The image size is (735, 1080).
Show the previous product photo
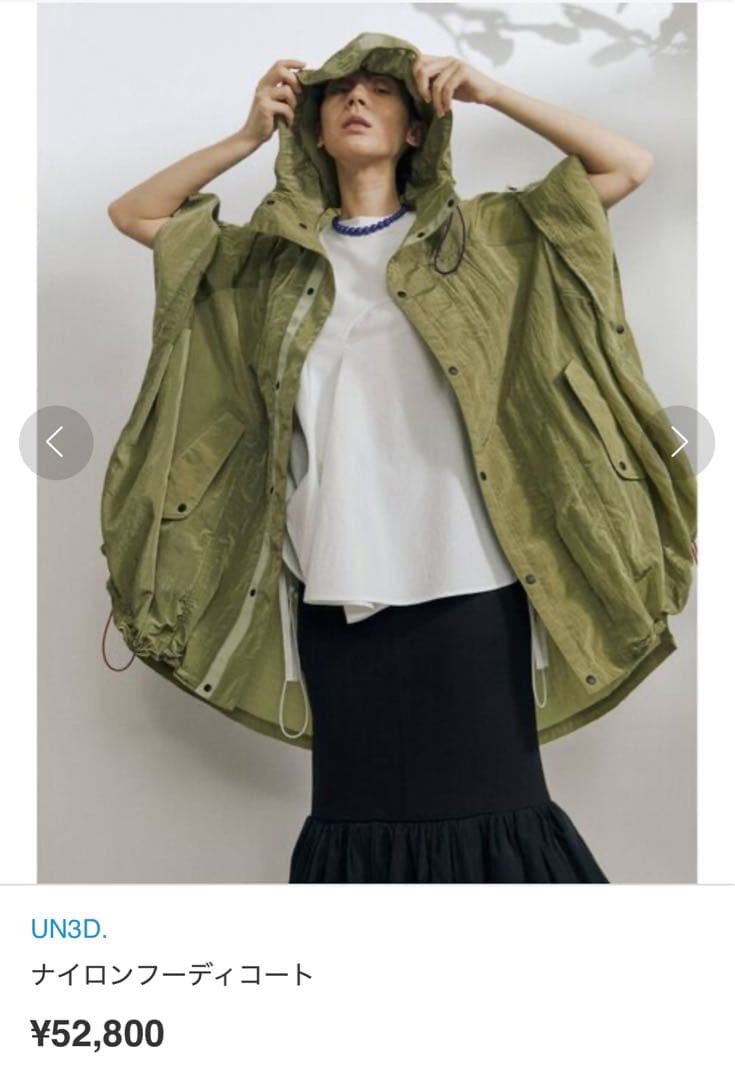coord(56,442)
